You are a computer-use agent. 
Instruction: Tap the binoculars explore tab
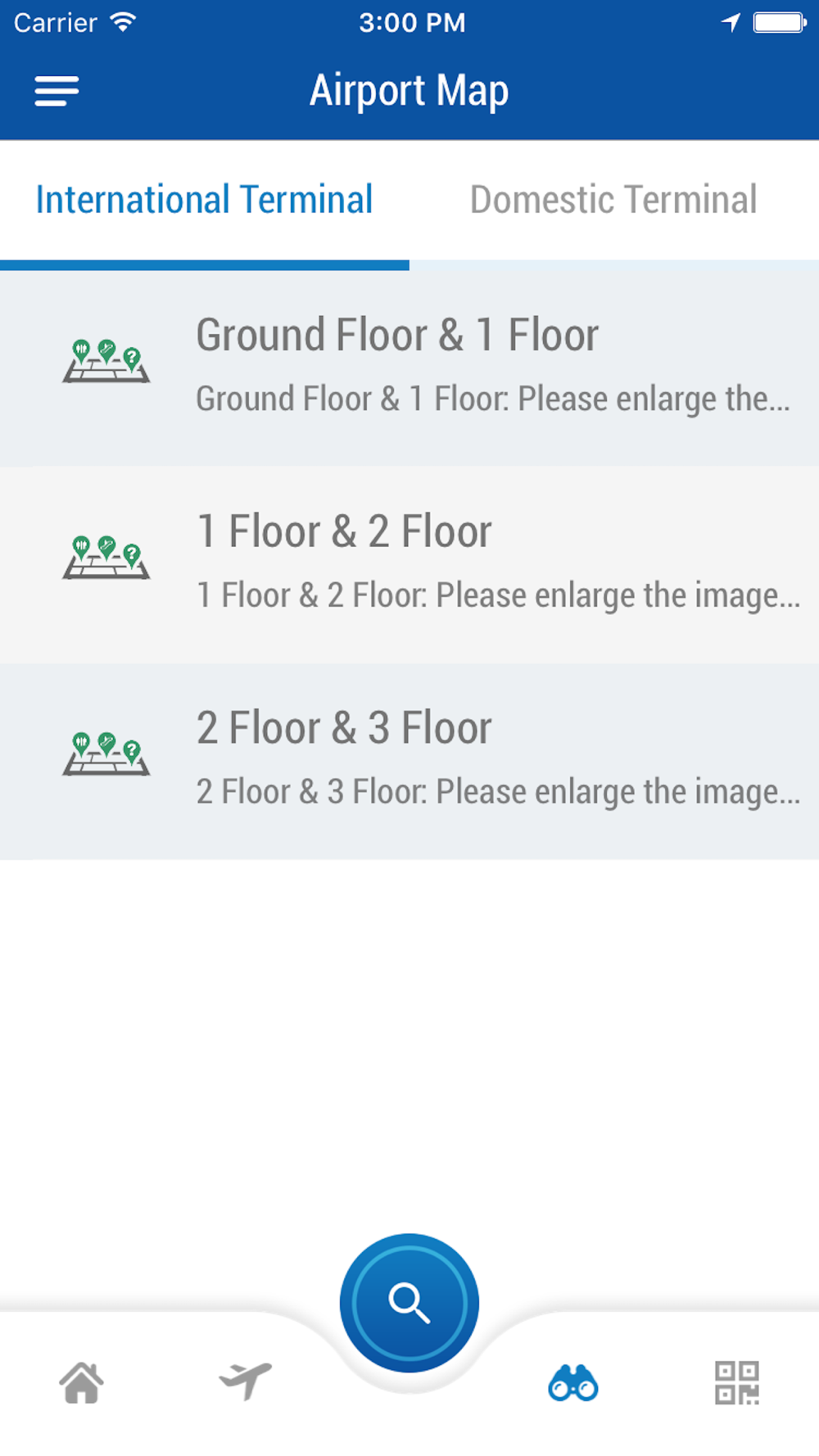pyautogui.click(x=573, y=1383)
